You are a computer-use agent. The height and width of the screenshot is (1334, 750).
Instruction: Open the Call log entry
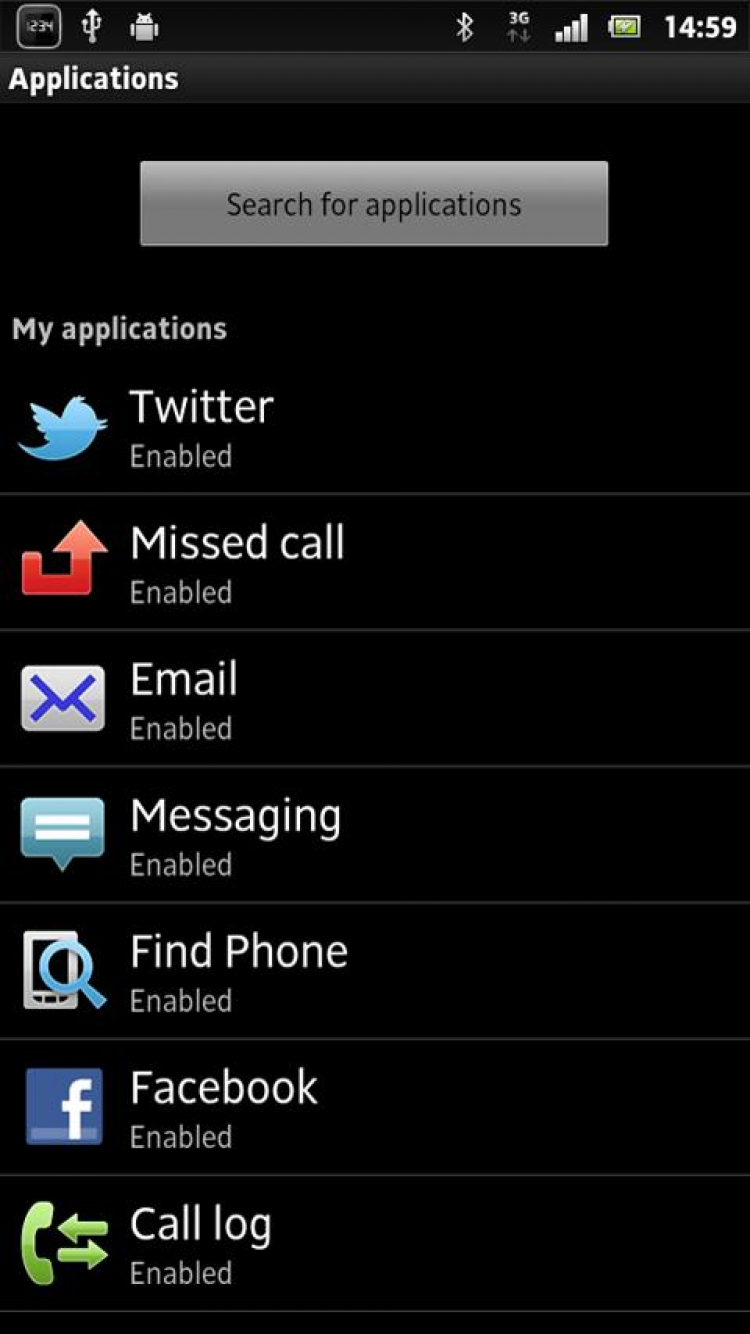pos(374,1244)
